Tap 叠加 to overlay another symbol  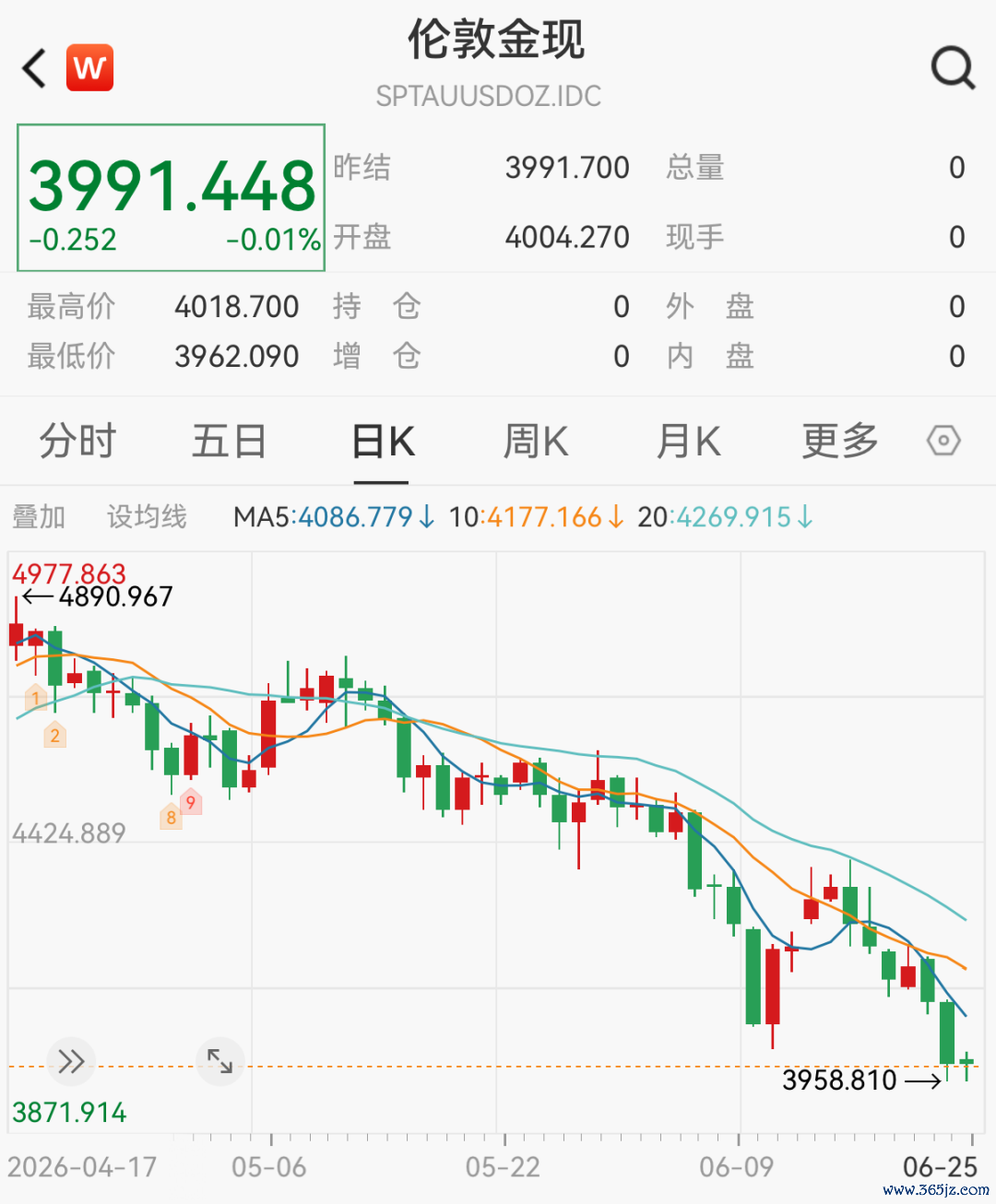(x=39, y=517)
